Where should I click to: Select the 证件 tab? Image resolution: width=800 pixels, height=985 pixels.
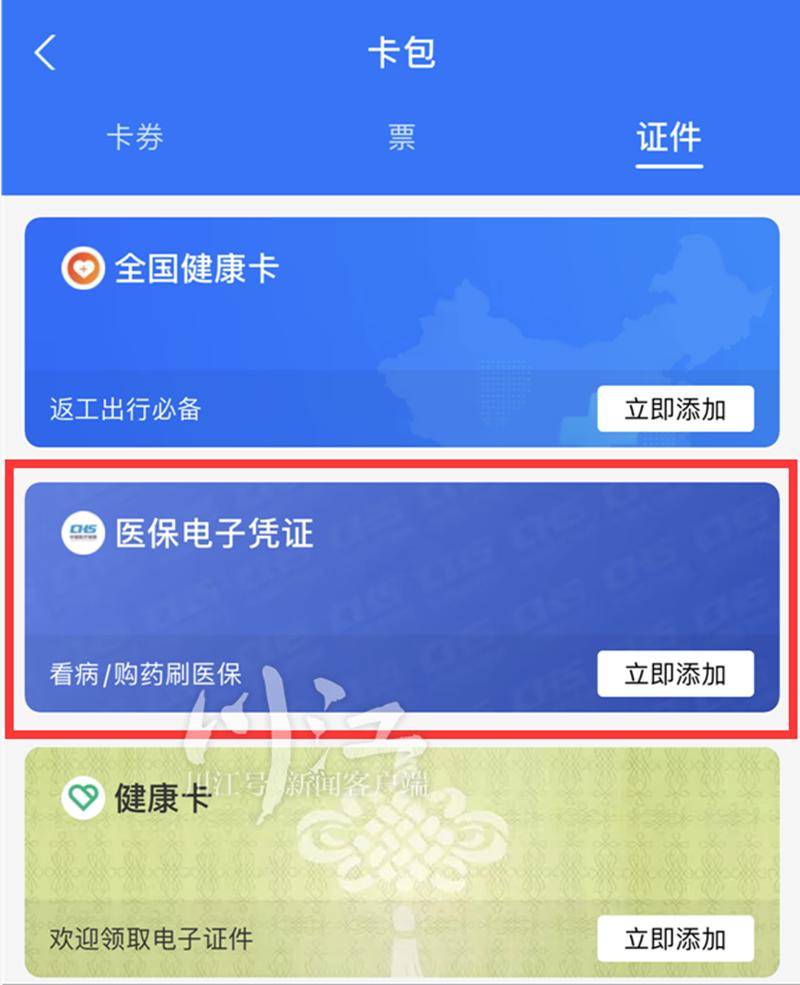coord(669,137)
